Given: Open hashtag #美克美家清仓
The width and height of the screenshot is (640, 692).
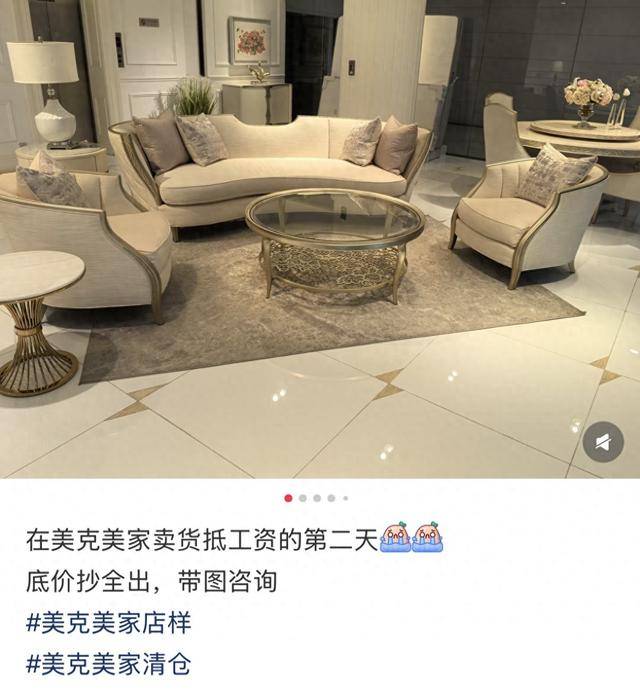Looking at the screenshot, I should pyautogui.click(x=108, y=663).
